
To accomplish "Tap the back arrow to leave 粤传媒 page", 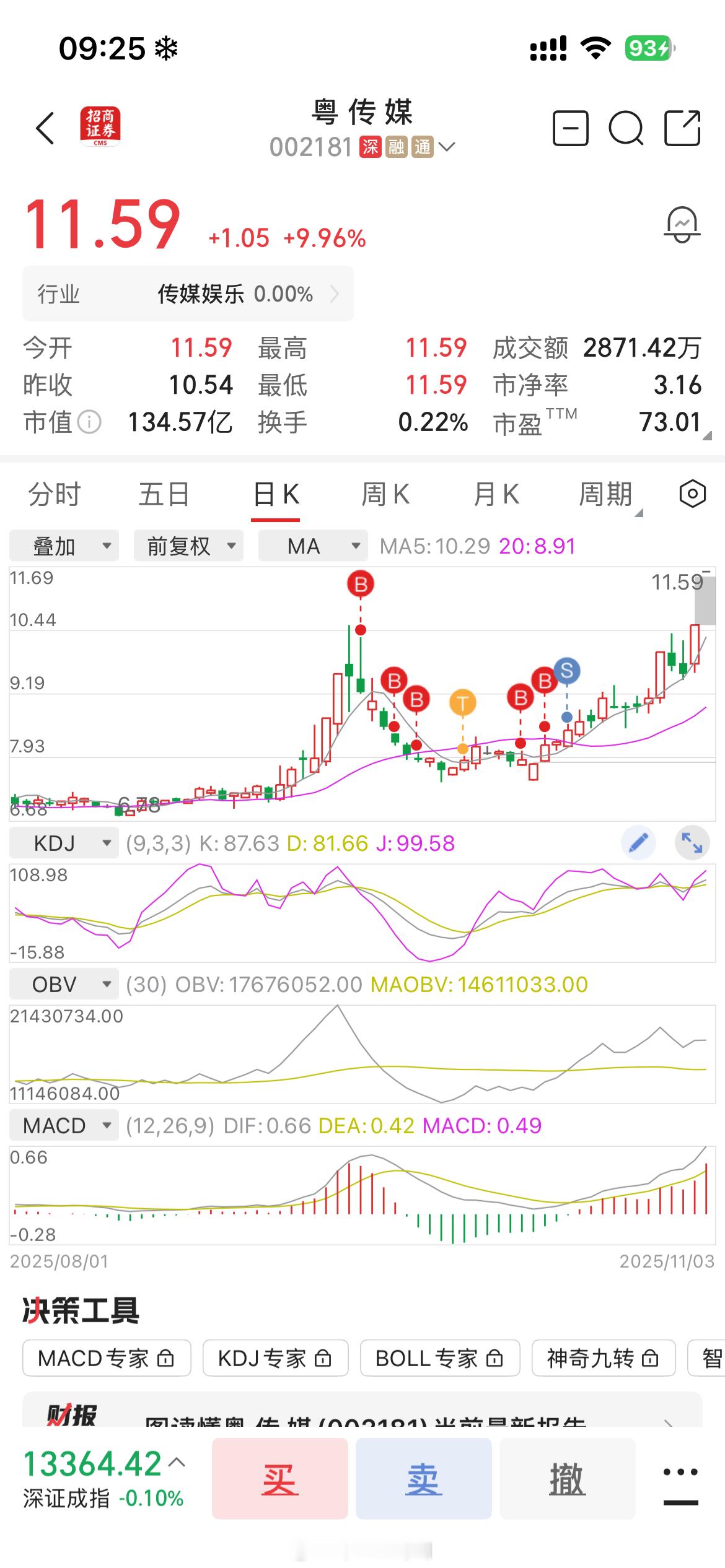I will 43,127.
